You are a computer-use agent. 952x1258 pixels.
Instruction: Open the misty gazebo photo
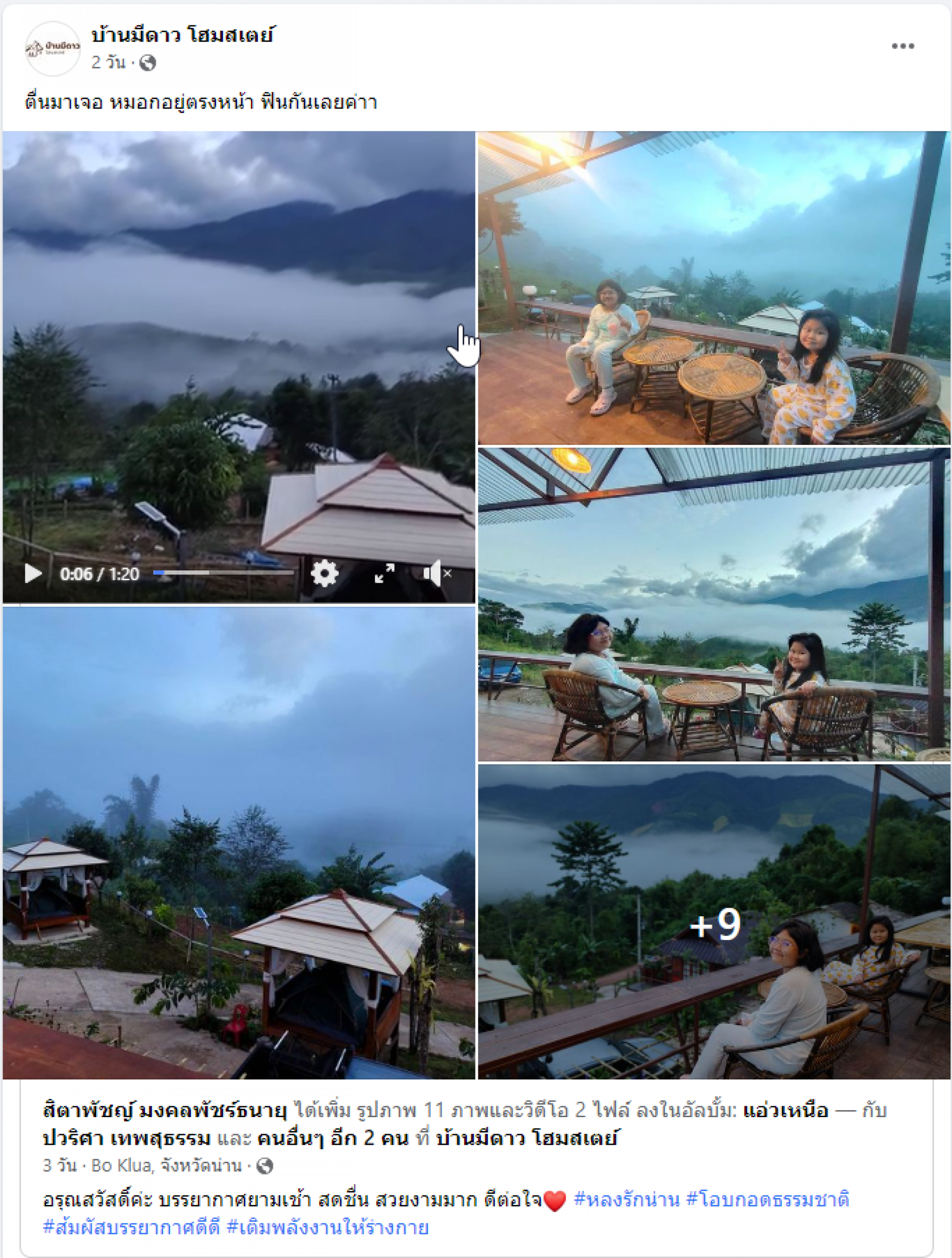point(238,842)
